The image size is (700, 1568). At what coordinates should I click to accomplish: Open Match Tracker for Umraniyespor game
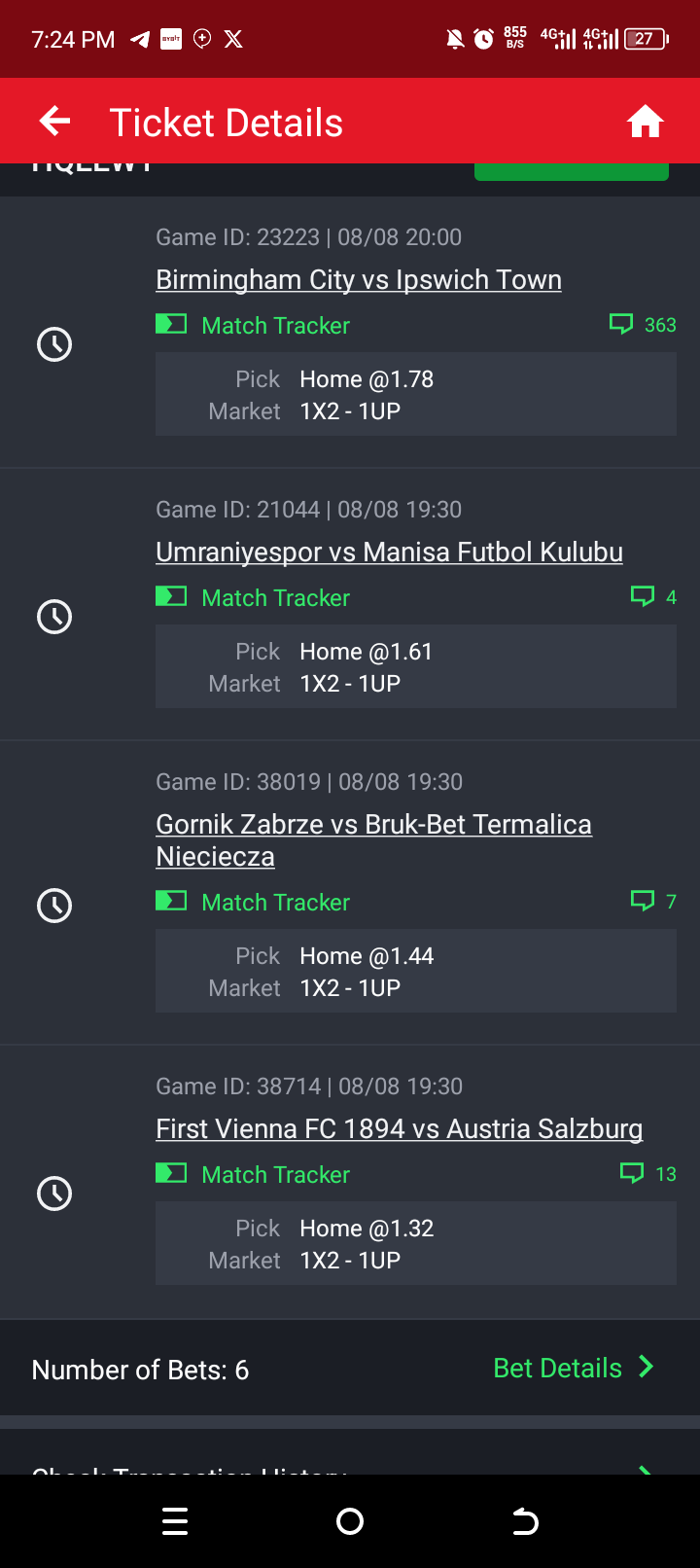(253, 598)
